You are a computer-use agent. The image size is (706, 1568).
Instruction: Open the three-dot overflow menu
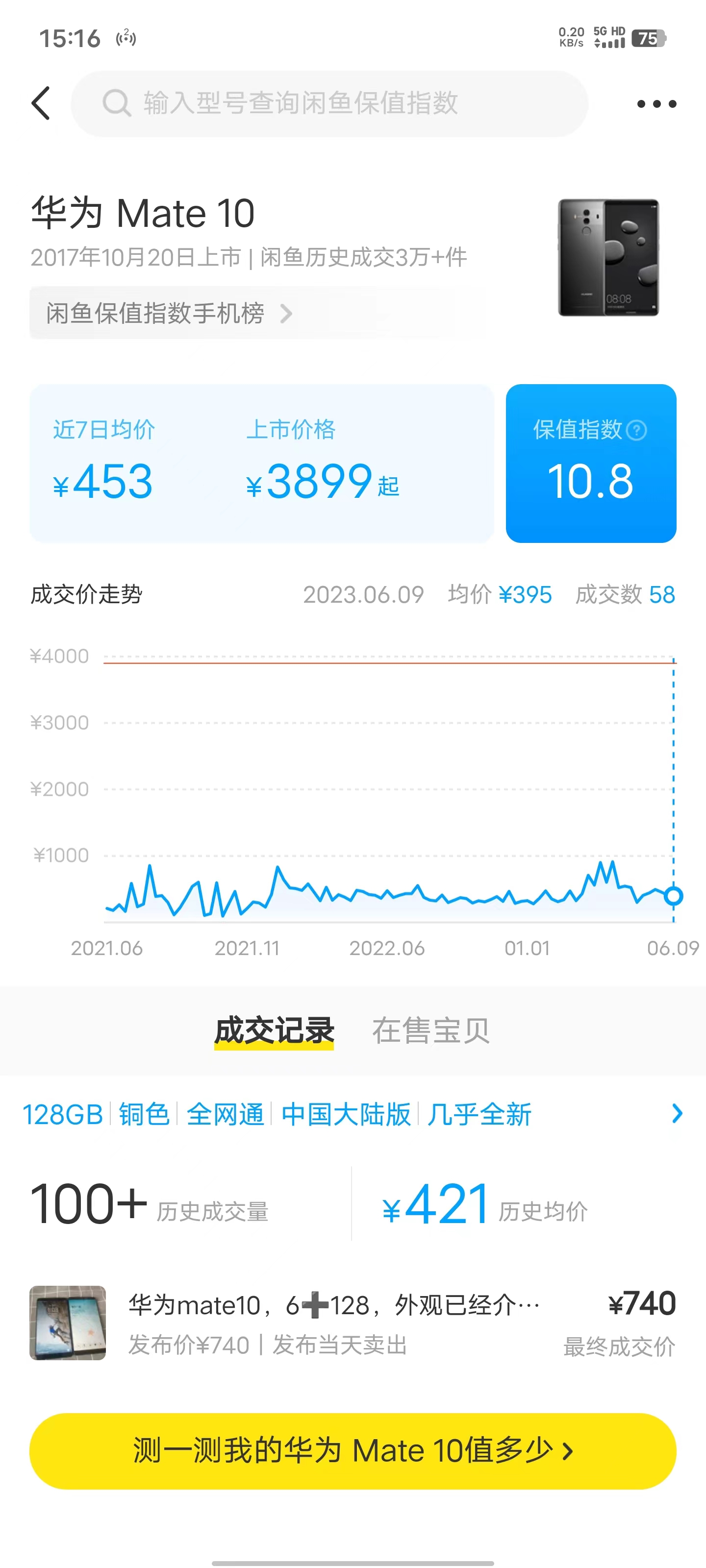(656, 104)
